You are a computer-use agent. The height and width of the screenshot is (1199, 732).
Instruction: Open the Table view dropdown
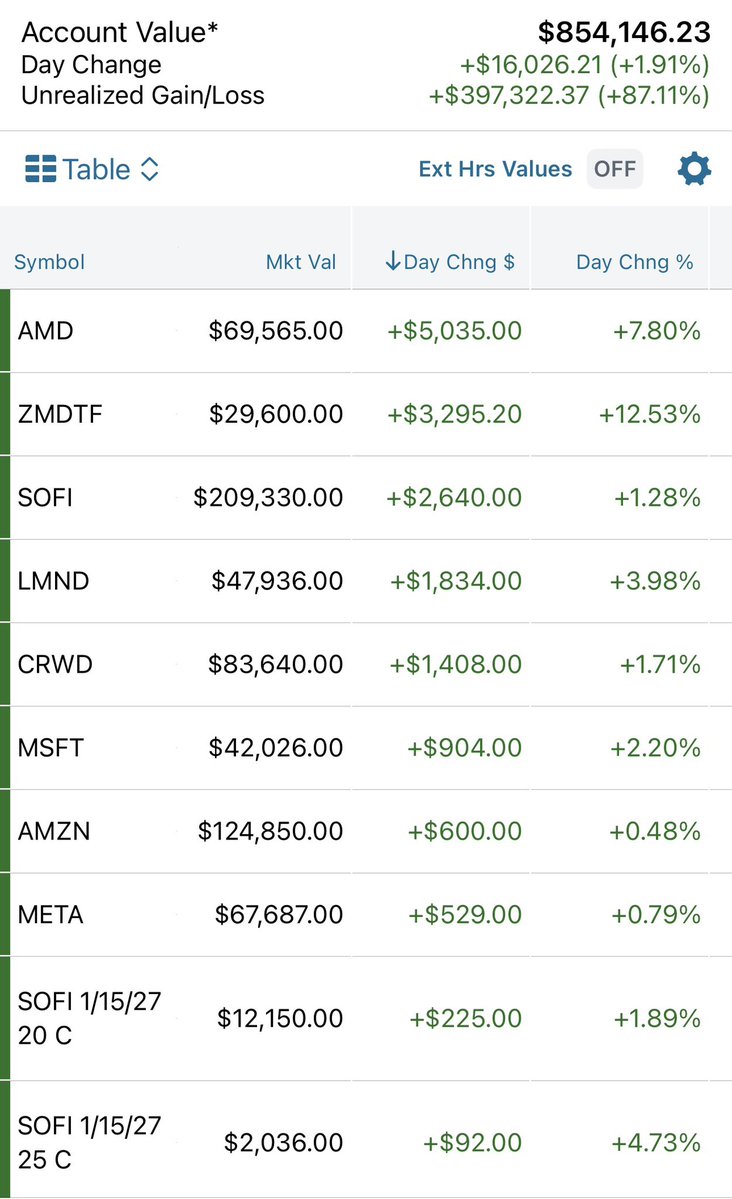(x=92, y=169)
